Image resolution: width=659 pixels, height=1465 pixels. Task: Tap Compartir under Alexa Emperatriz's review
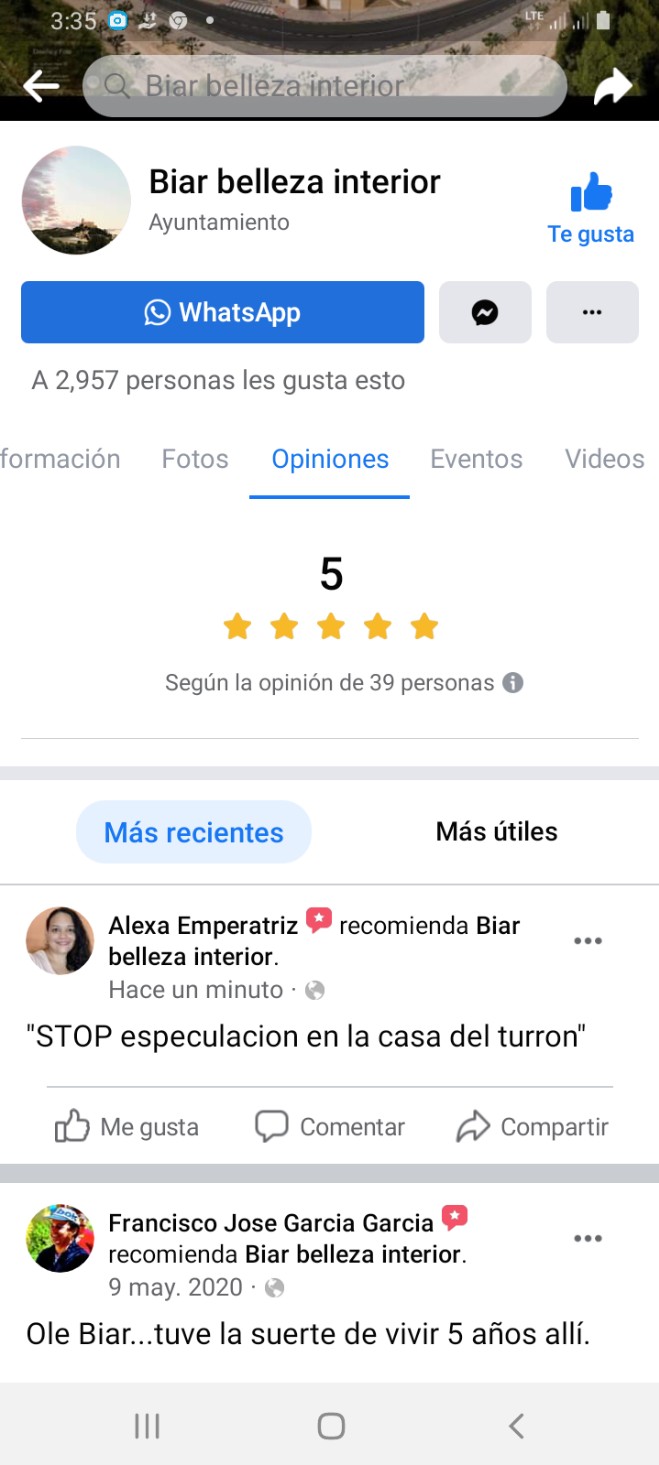tap(533, 1127)
